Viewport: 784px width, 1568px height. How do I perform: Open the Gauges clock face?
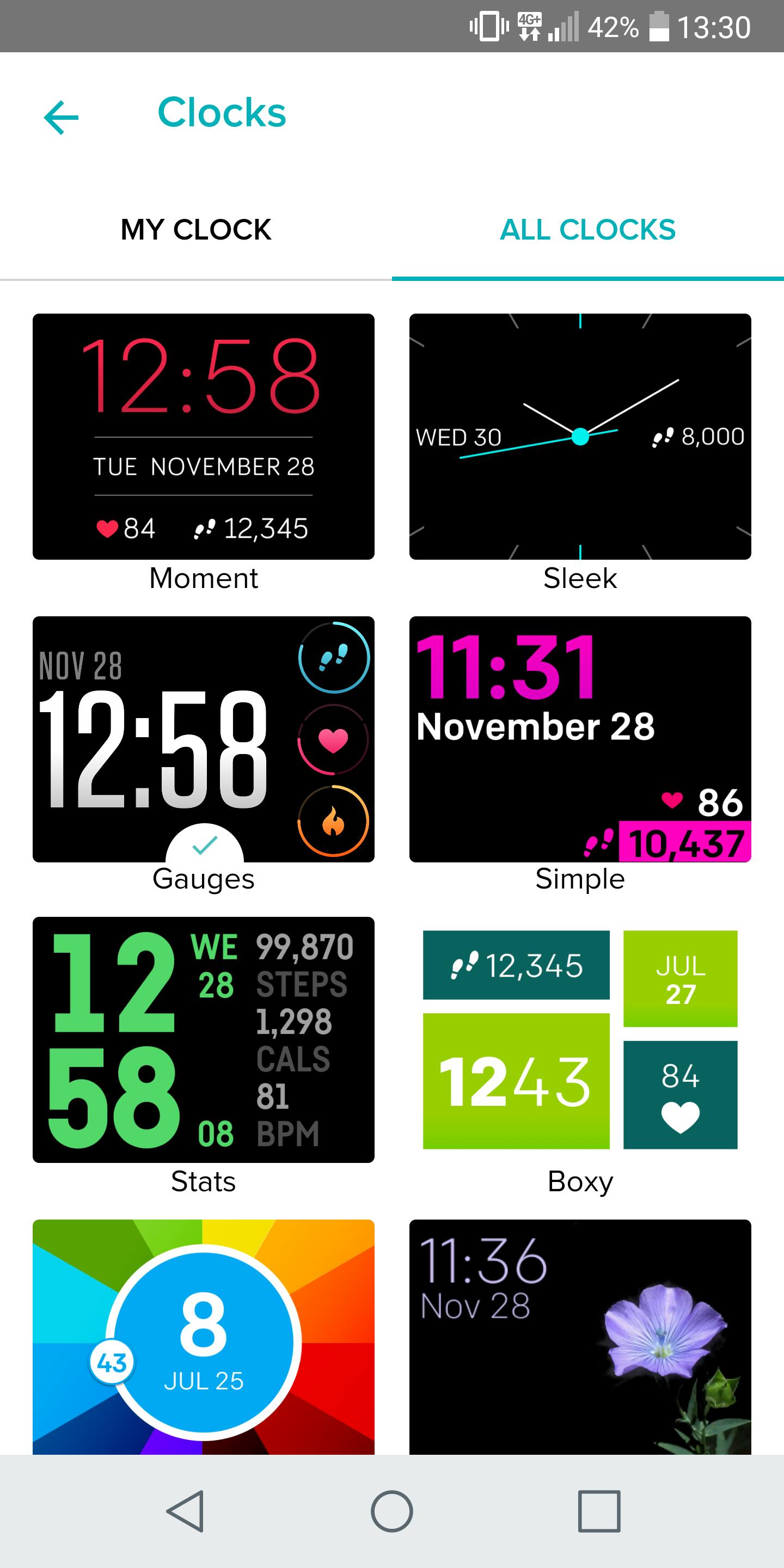coord(203,738)
